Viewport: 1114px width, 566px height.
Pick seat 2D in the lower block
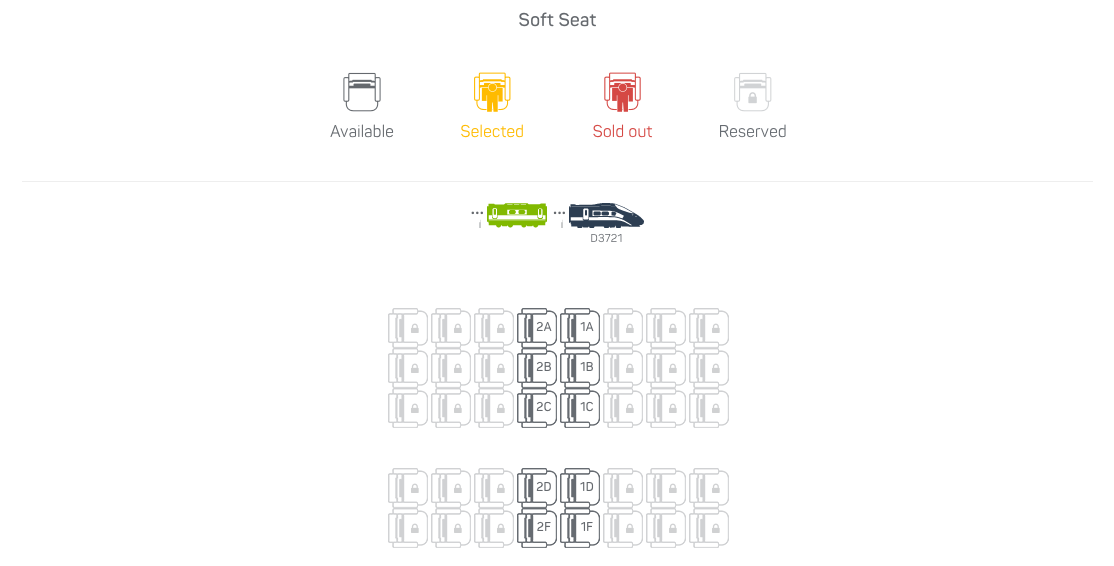(x=538, y=487)
